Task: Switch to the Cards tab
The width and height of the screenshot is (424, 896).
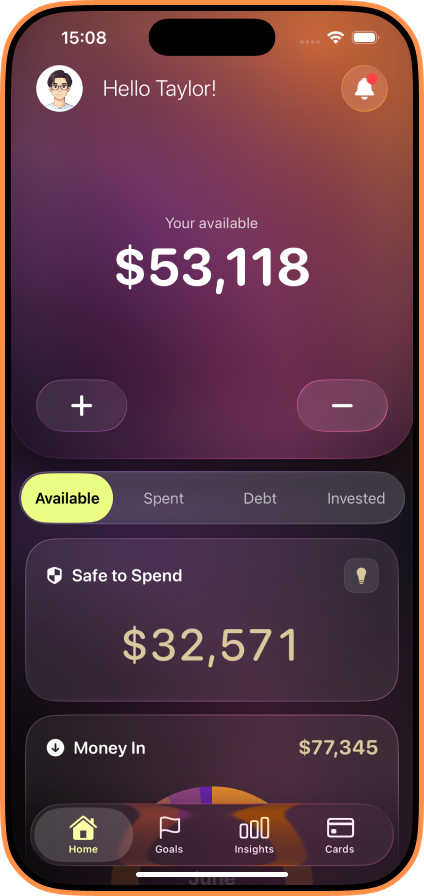Action: coord(340,835)
